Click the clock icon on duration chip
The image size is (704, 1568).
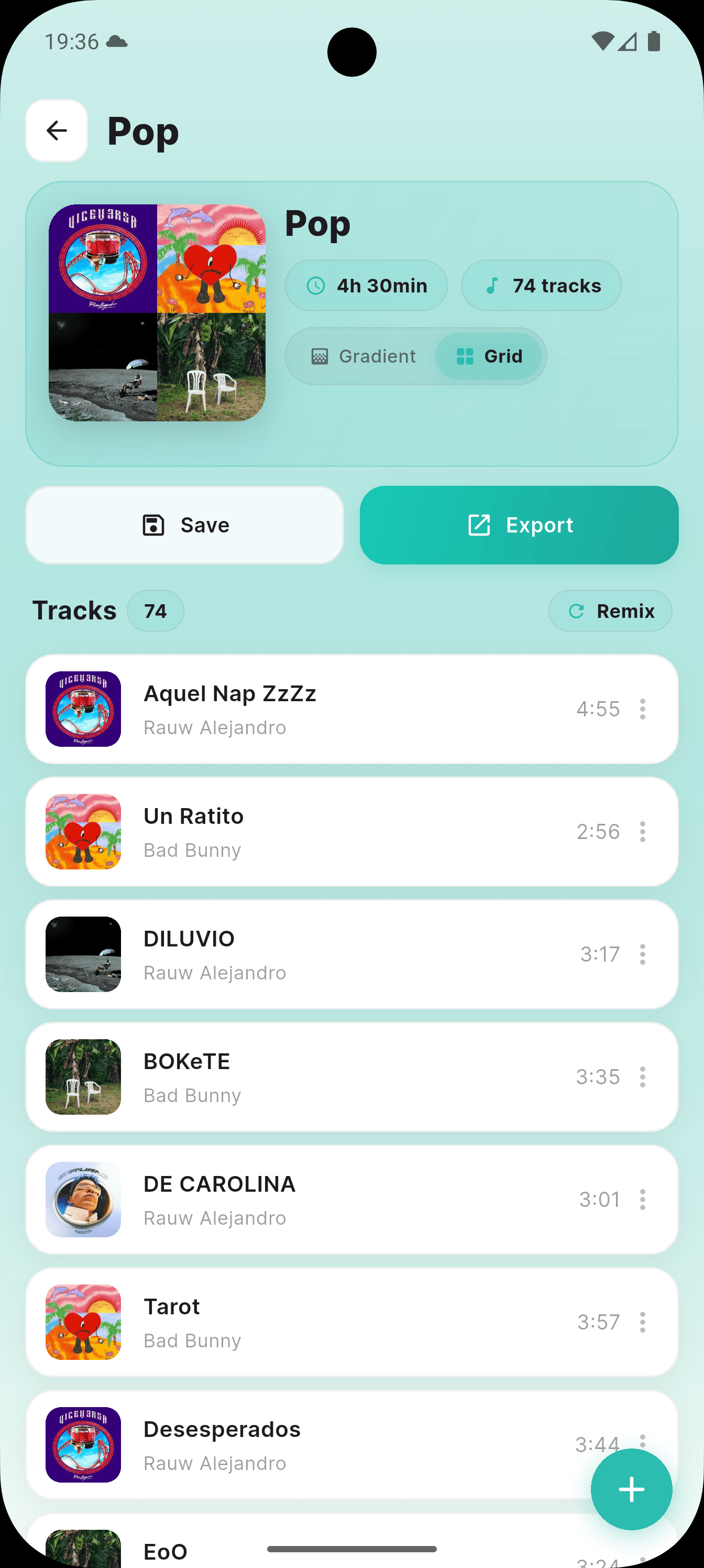pos(316,285)
